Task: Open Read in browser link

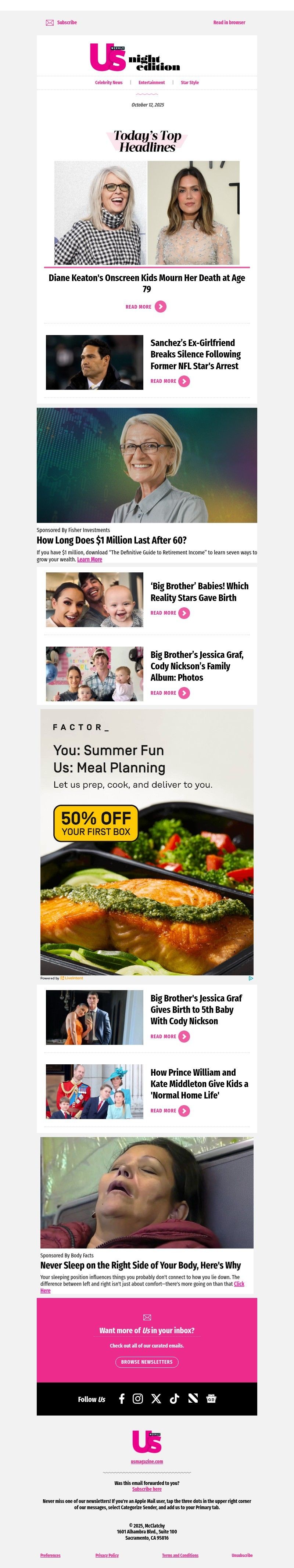Action: [229, 22]
